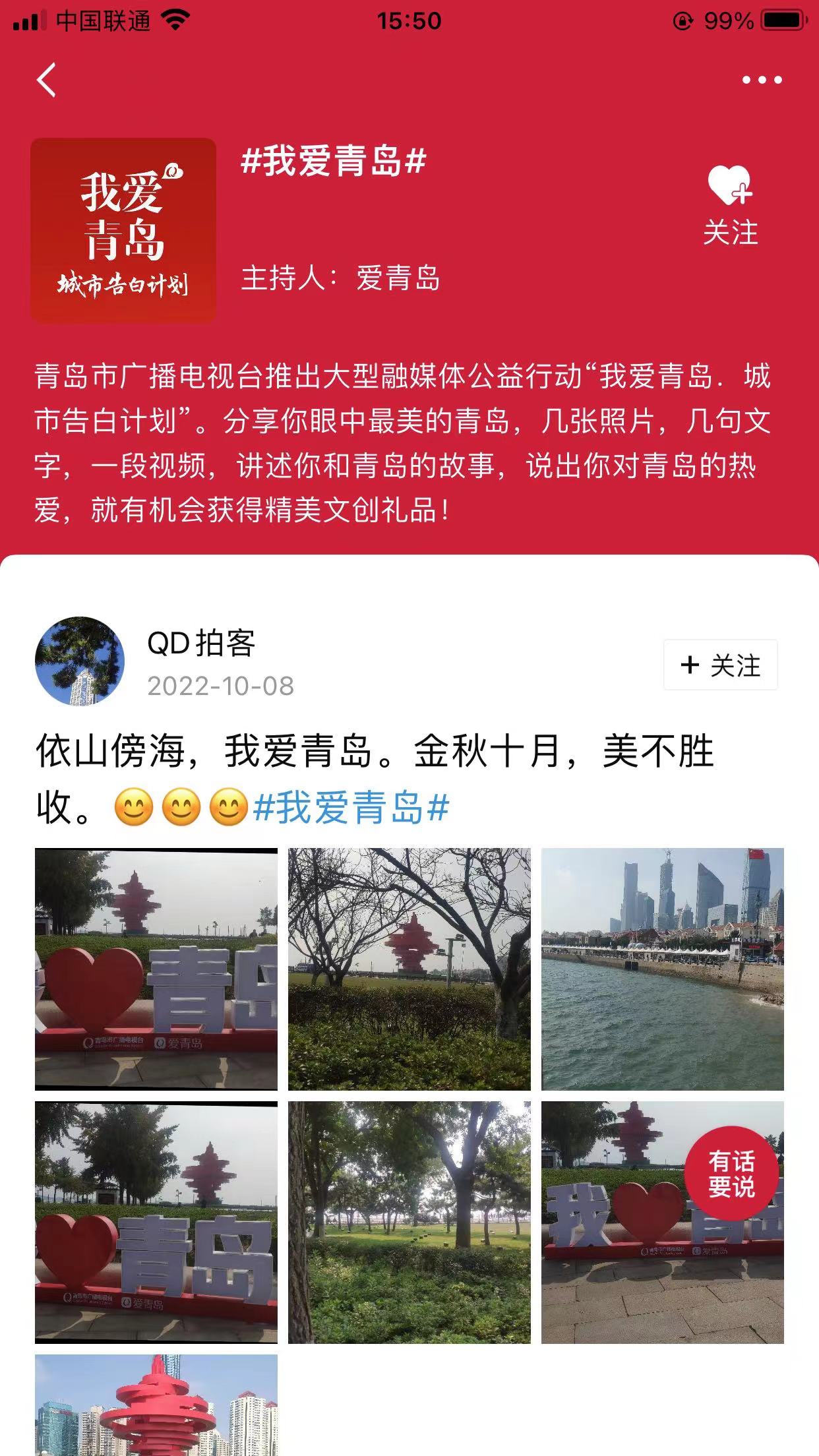Viewport: 819px width, 1456px height.
Task: Go back using the top-left arrow
Action: [x=46, y=80]
